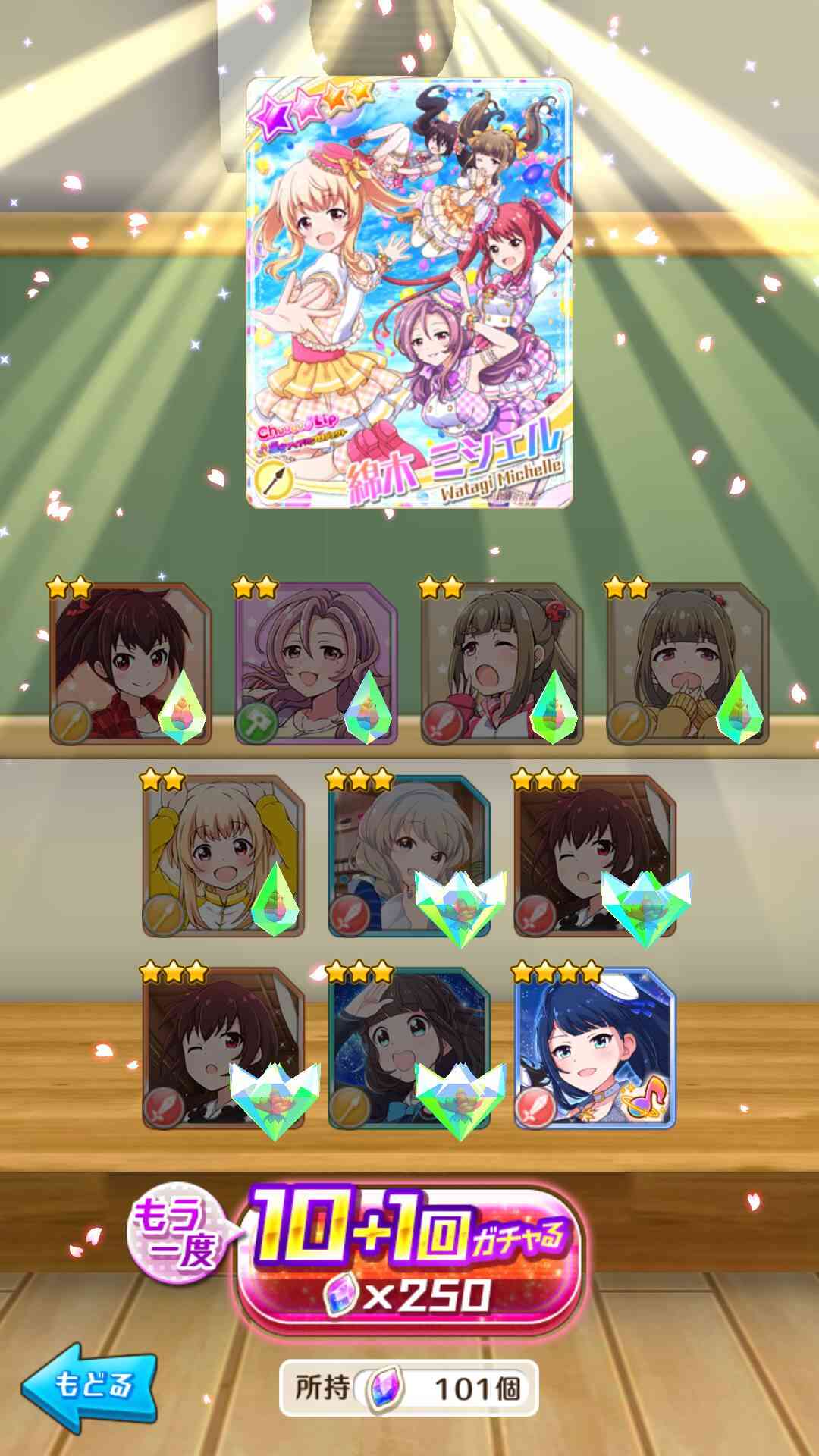This screenshot has width=819, height=1456.
Task: Open the Watagi Michelle featured card
Action: pos(409,293)
